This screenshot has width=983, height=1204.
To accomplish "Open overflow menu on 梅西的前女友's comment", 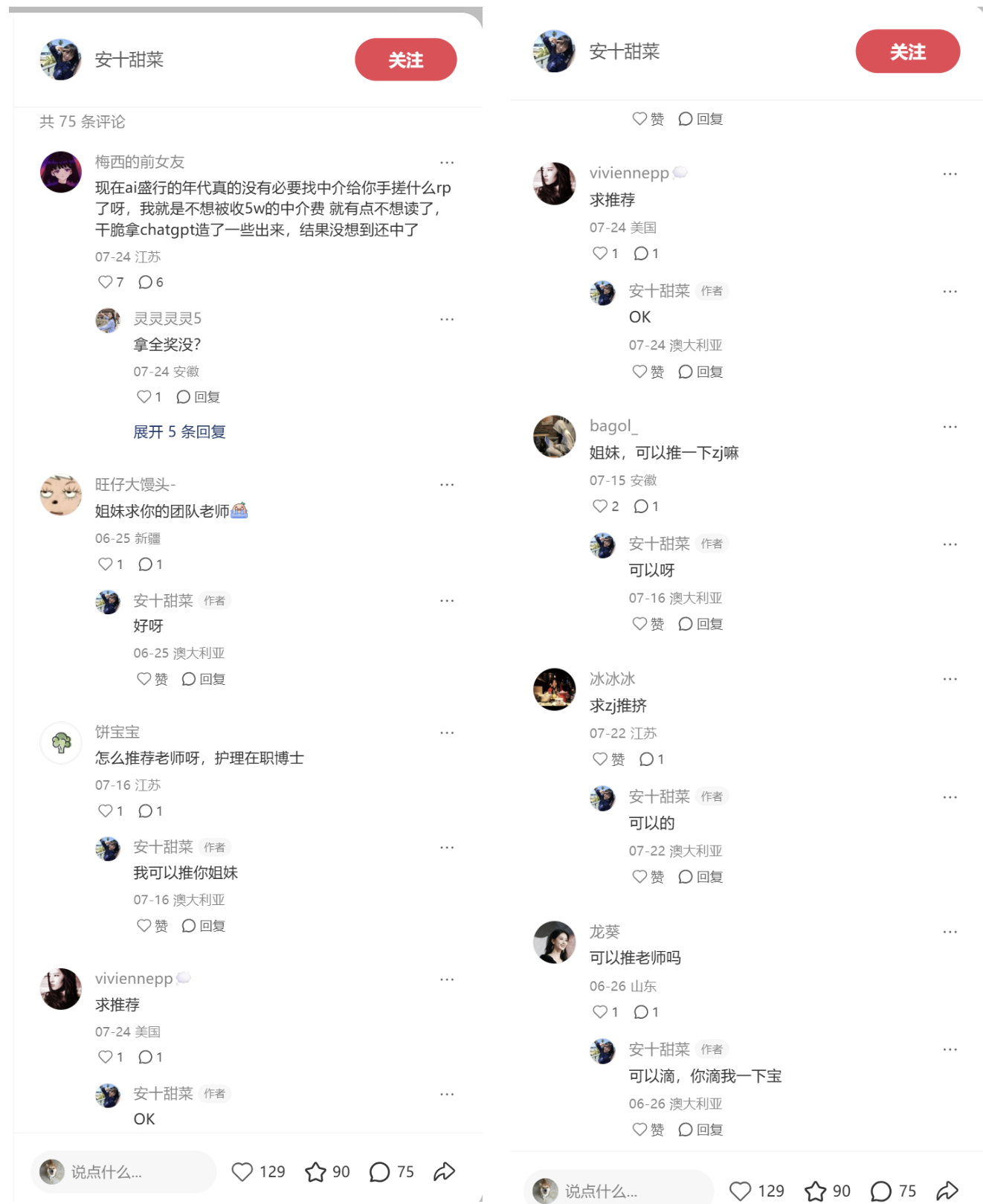I will (x=447, y=162).
